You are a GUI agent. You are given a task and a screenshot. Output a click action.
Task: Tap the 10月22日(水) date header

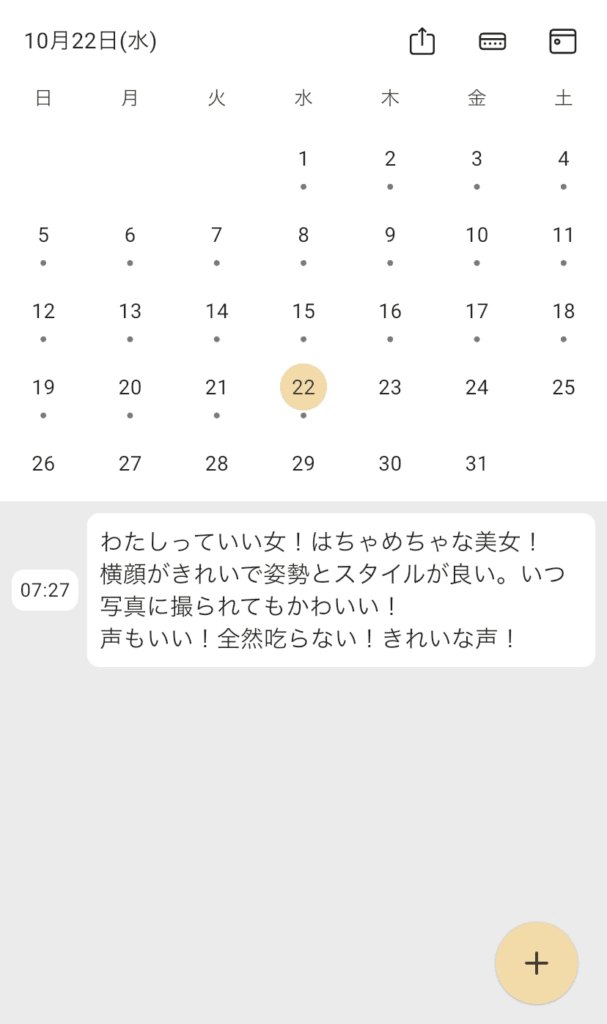click(x=90, y=41)
